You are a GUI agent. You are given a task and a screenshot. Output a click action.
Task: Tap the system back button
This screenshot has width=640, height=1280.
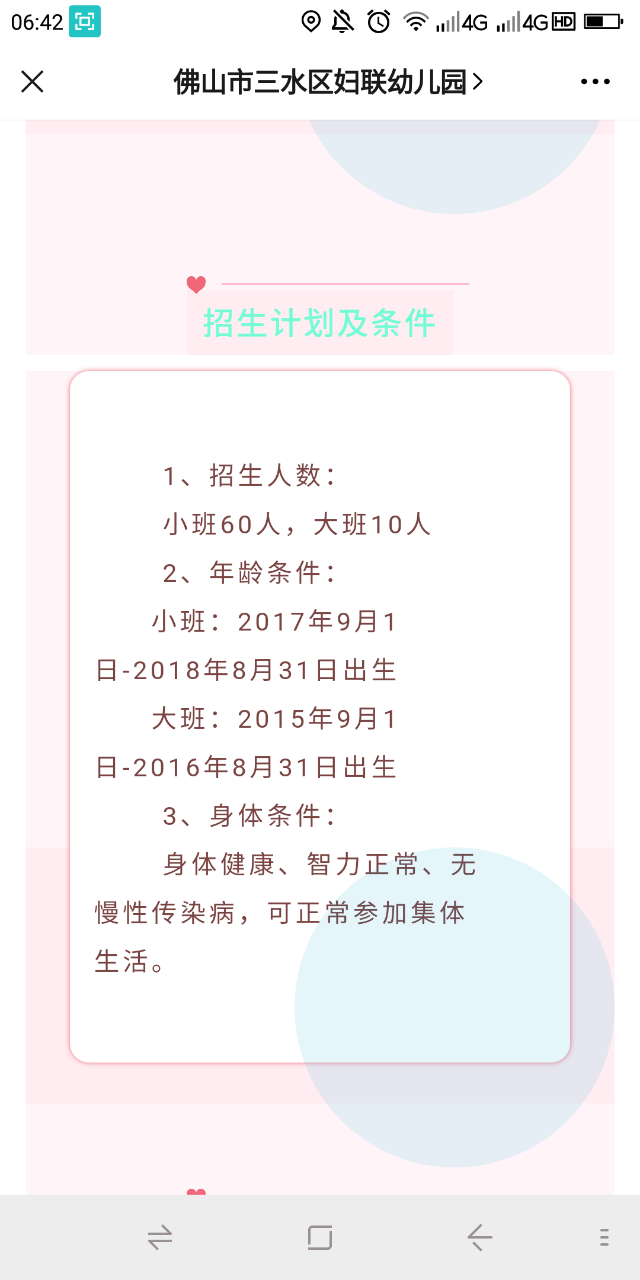pyautogui.click(x=480, y=1238)
